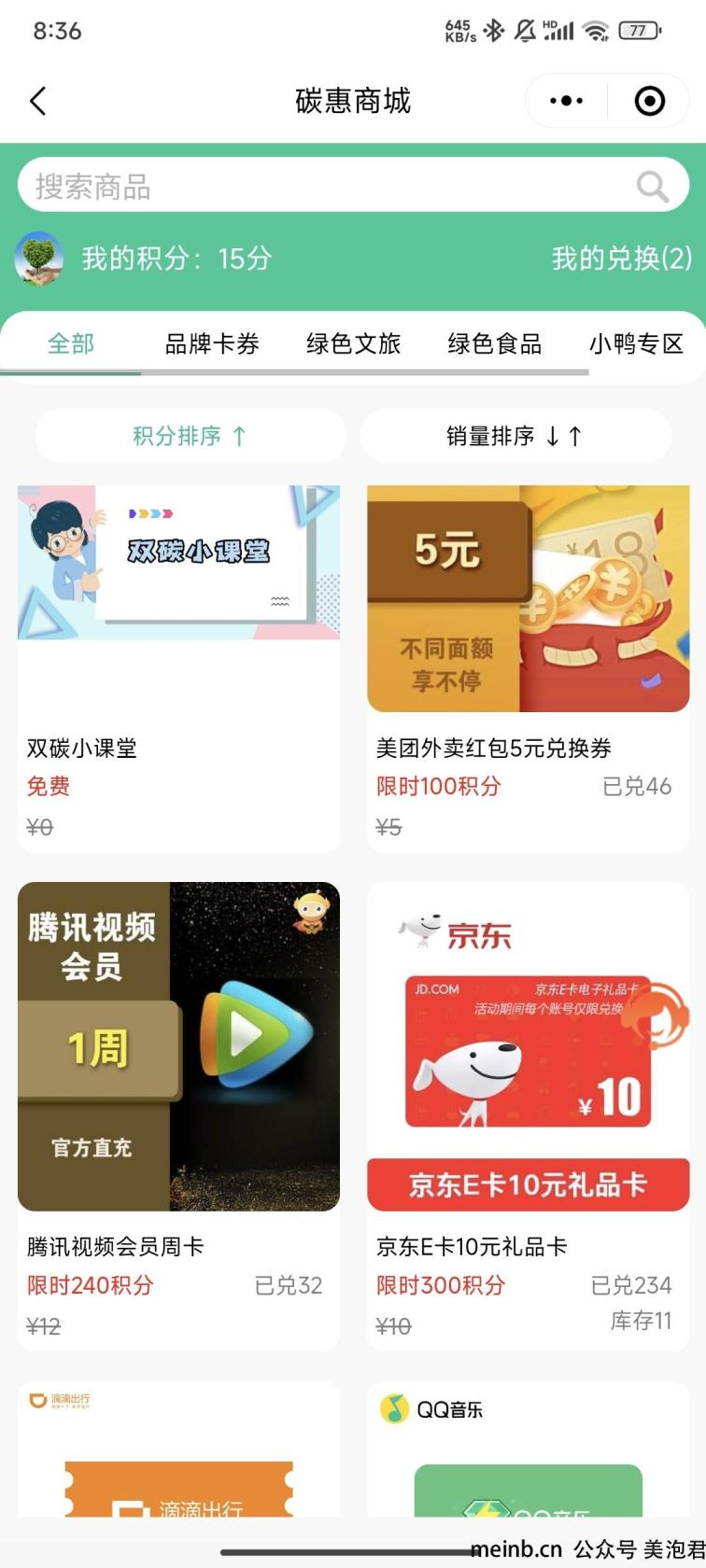Switch to the 绿色文旅 tab

click(x=353, y=343)
